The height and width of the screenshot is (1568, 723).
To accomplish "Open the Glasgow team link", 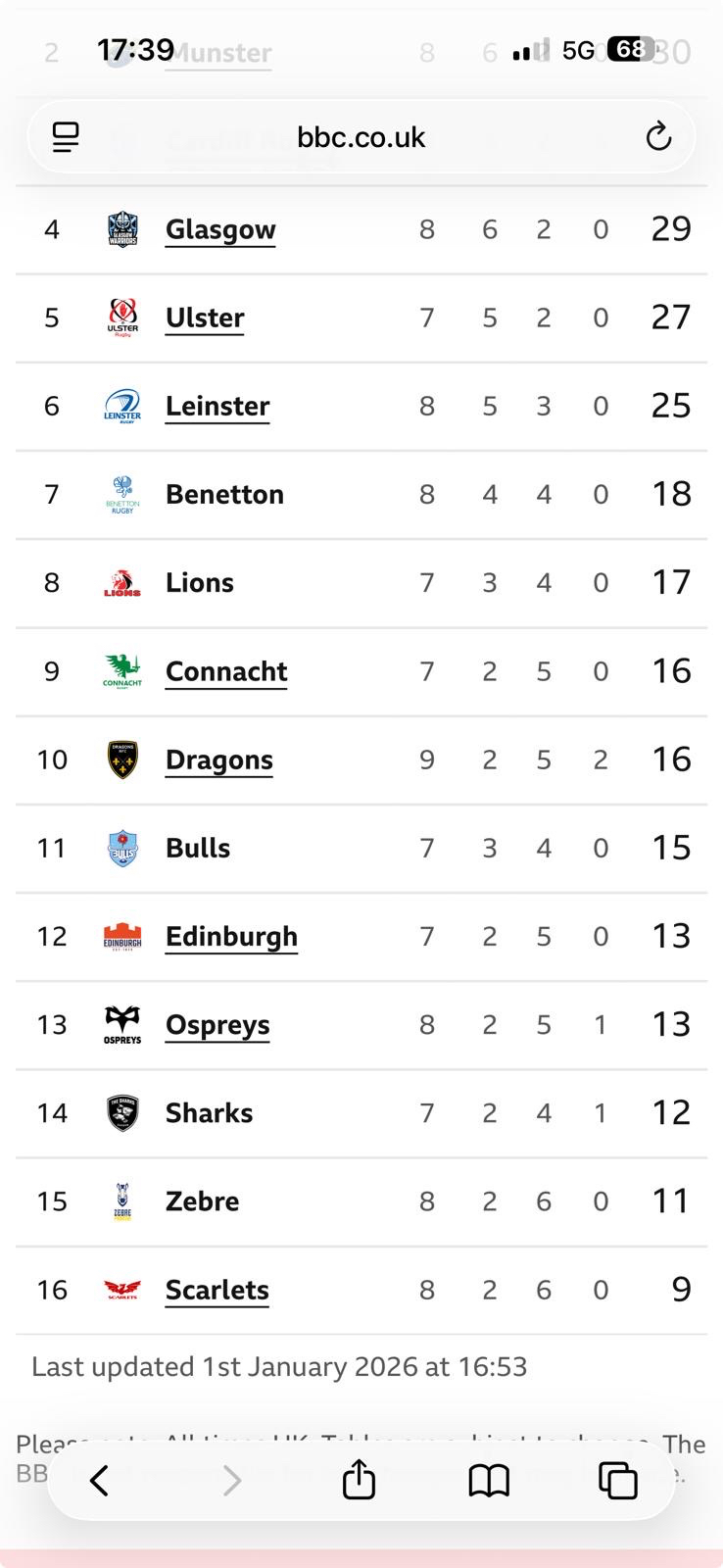I will [x=220, y=229].
